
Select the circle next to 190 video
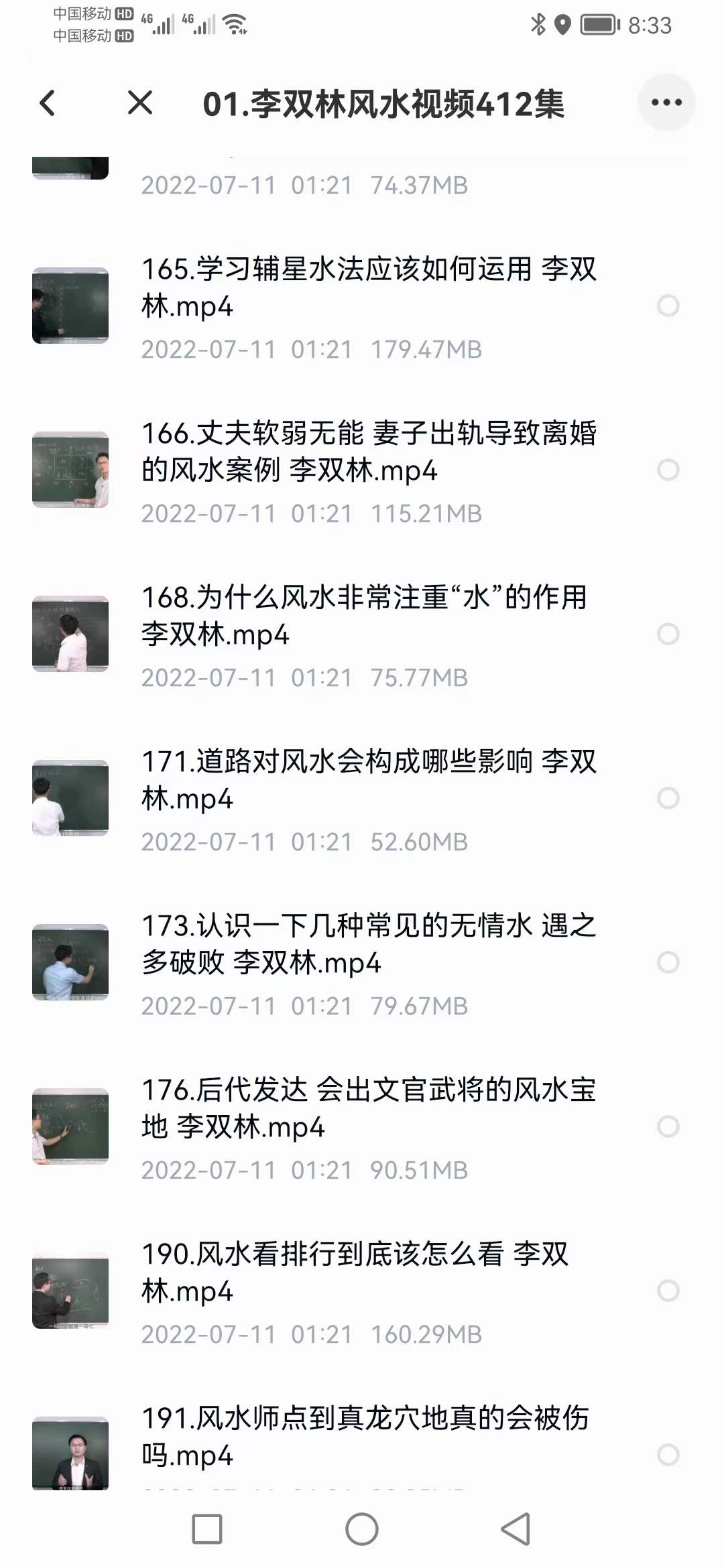pyautogui.click(x=667, y=1289)
